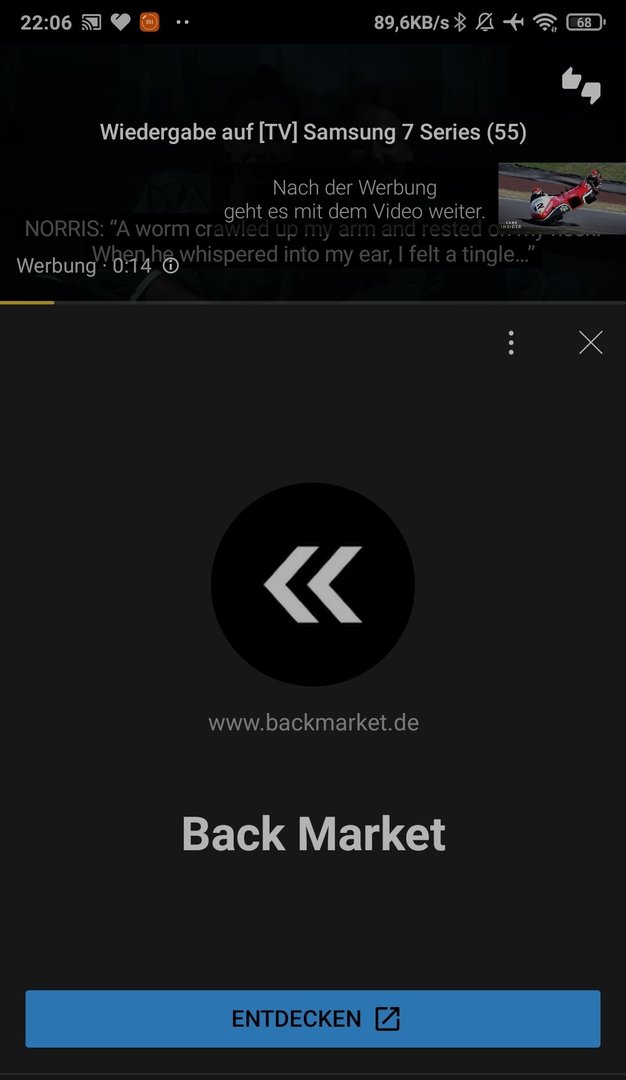
Task: Show ad info next to Werbung timer
Action: 171,266
